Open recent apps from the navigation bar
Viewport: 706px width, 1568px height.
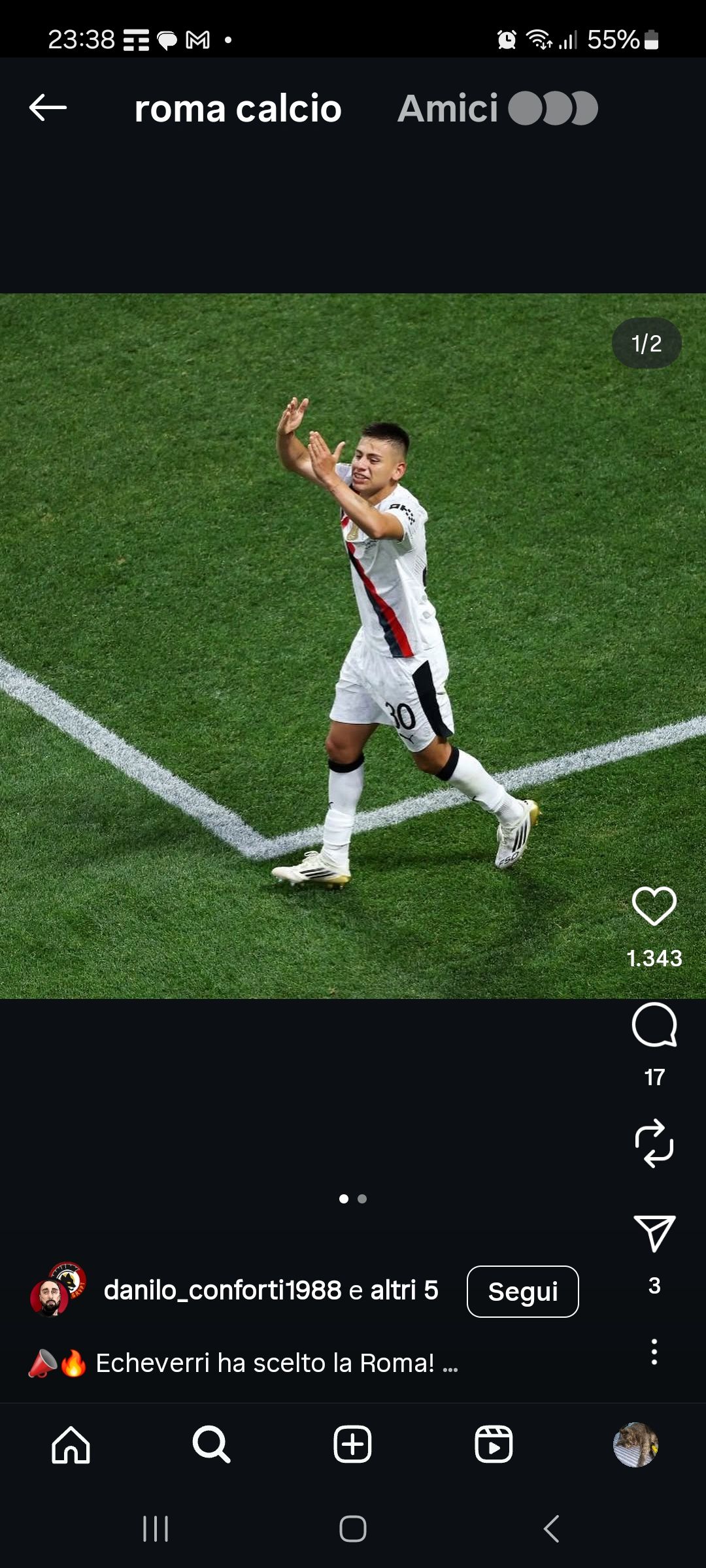(x=156, y=1529)
